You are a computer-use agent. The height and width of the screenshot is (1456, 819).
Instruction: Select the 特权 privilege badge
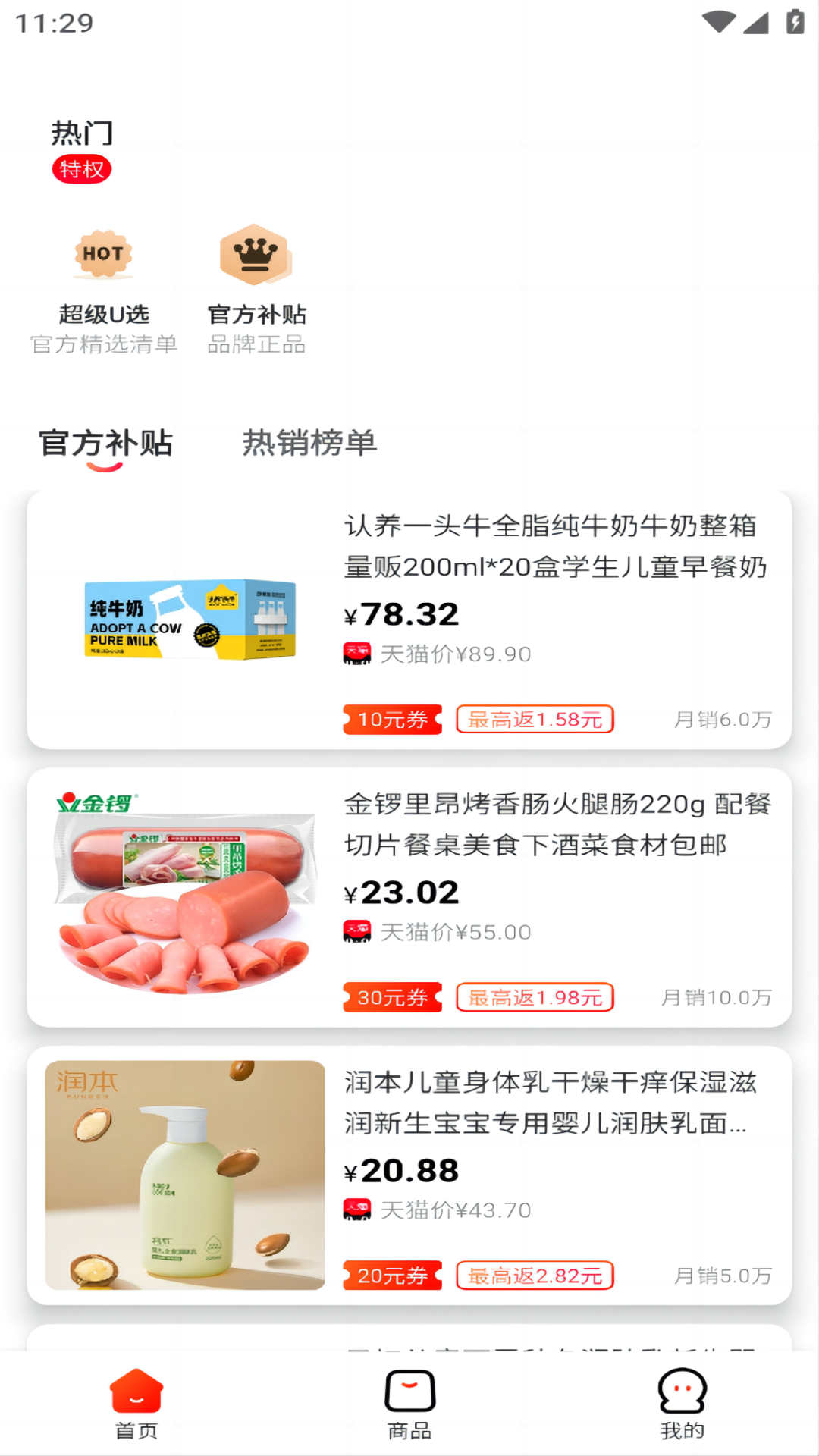(81, 170)
